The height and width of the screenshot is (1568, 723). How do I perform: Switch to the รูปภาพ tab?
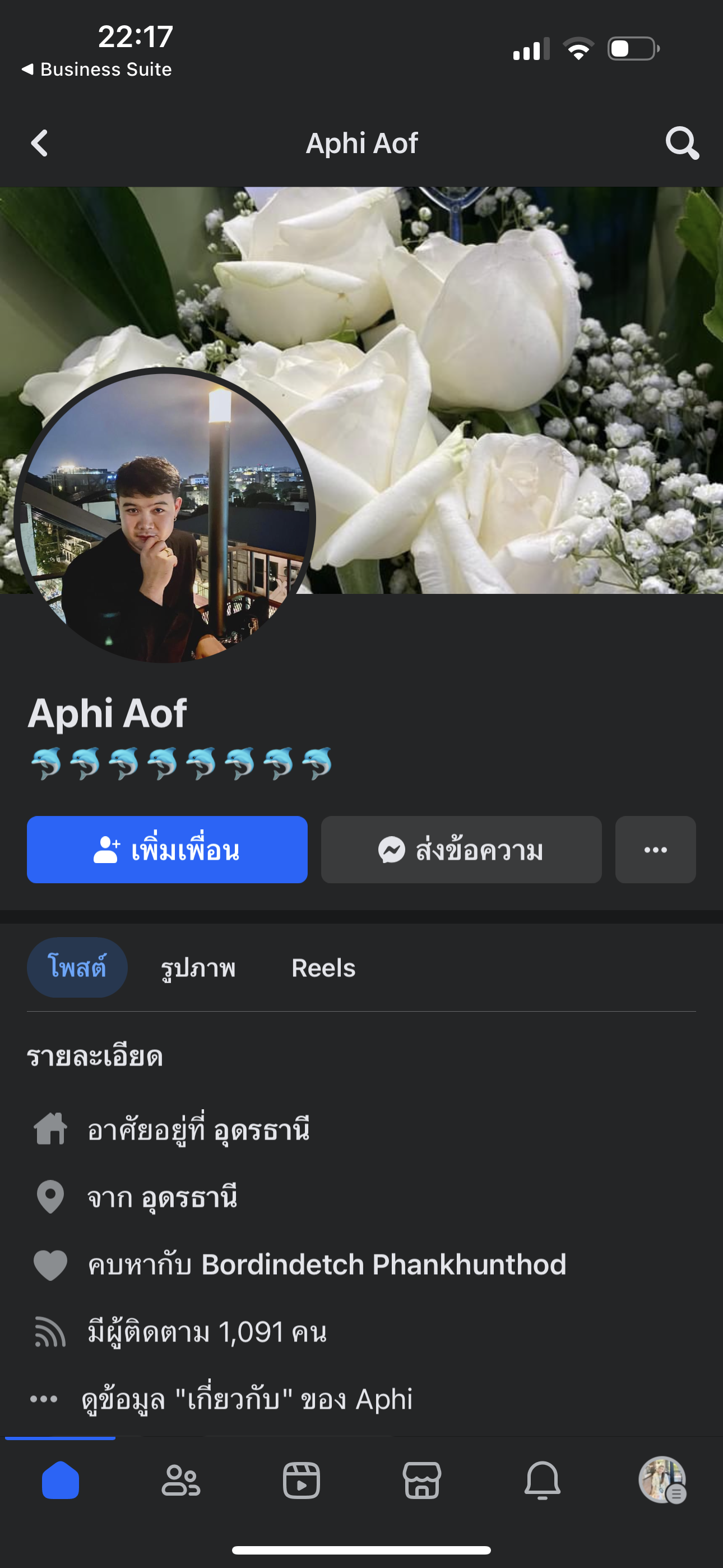click(x=198, y=968)
